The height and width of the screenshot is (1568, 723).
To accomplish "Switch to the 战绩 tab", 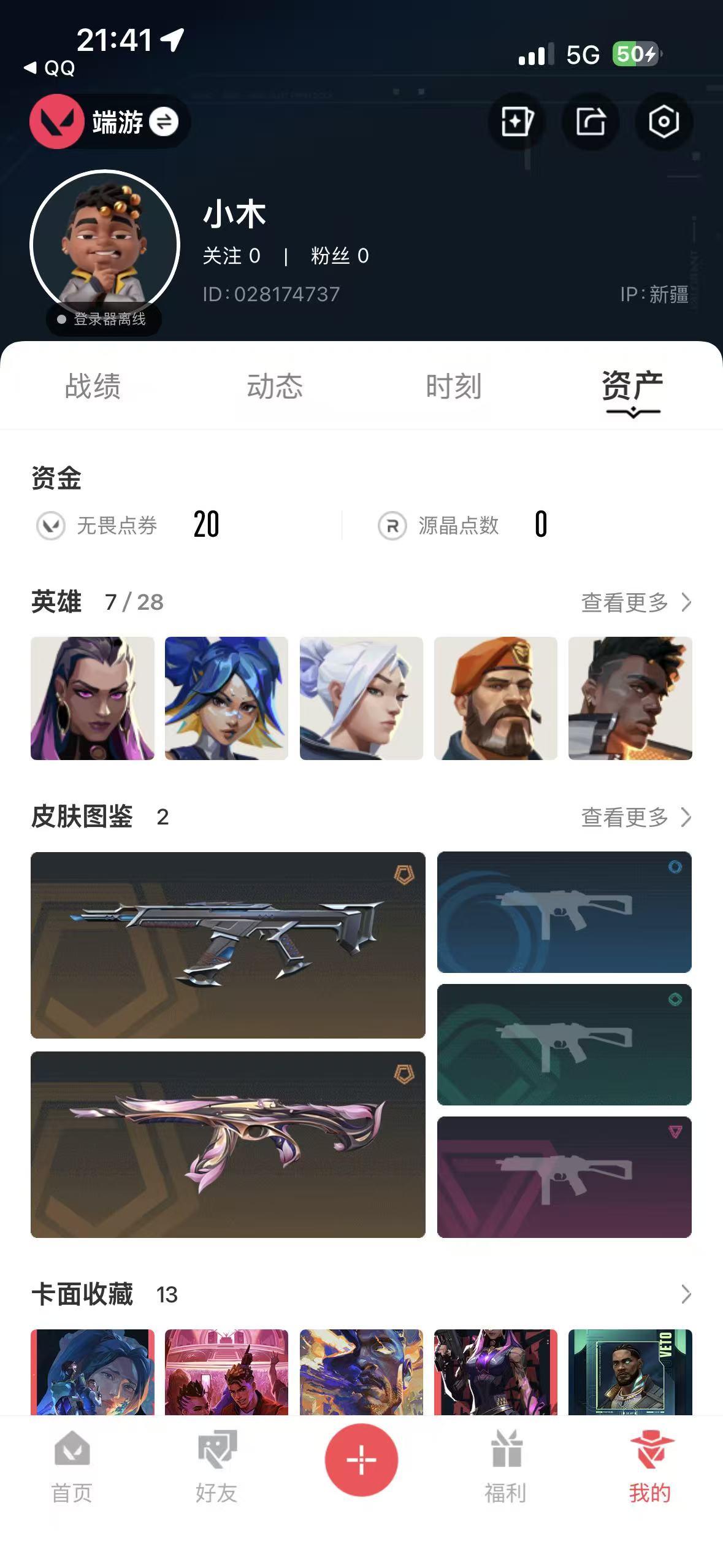I will [93, 386].
